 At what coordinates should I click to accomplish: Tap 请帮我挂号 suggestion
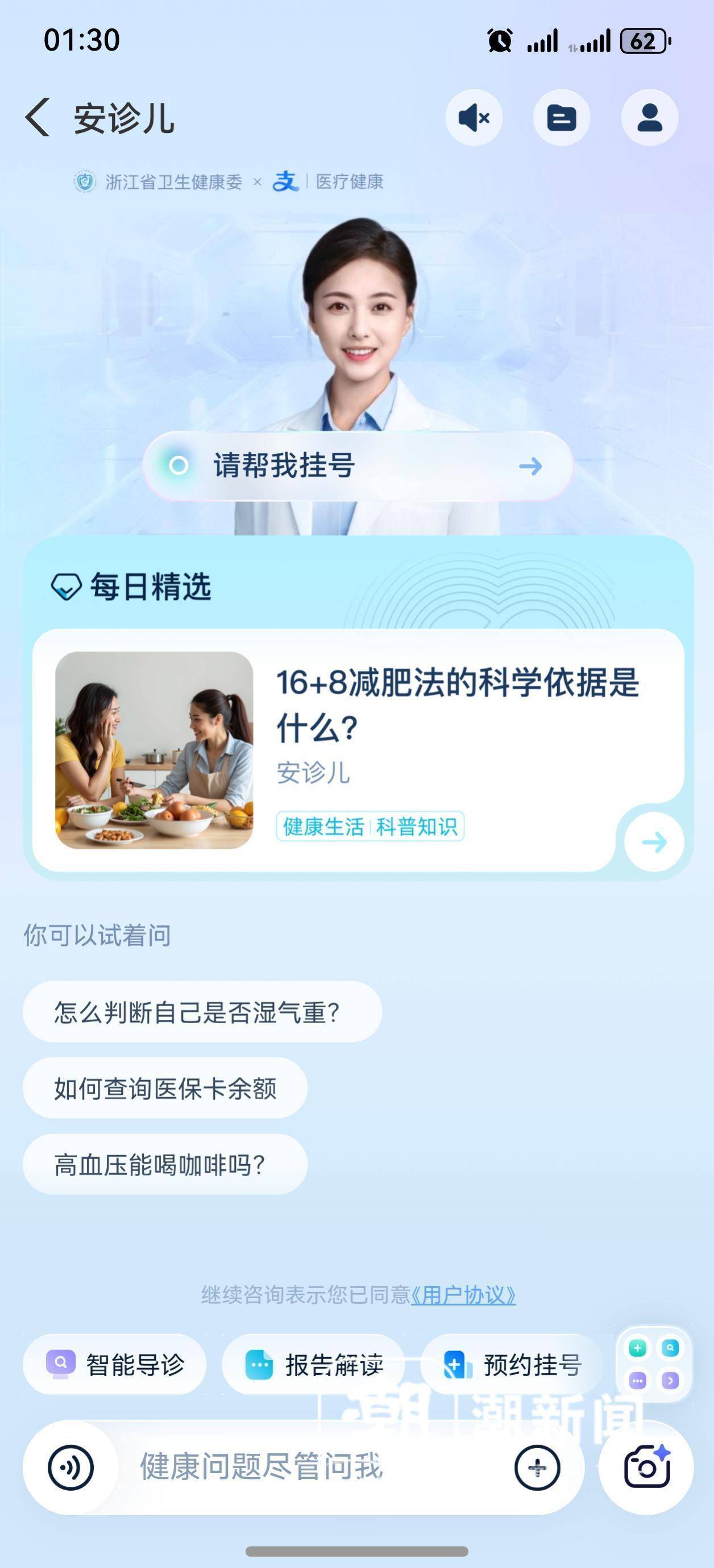[x=358, y=466]
